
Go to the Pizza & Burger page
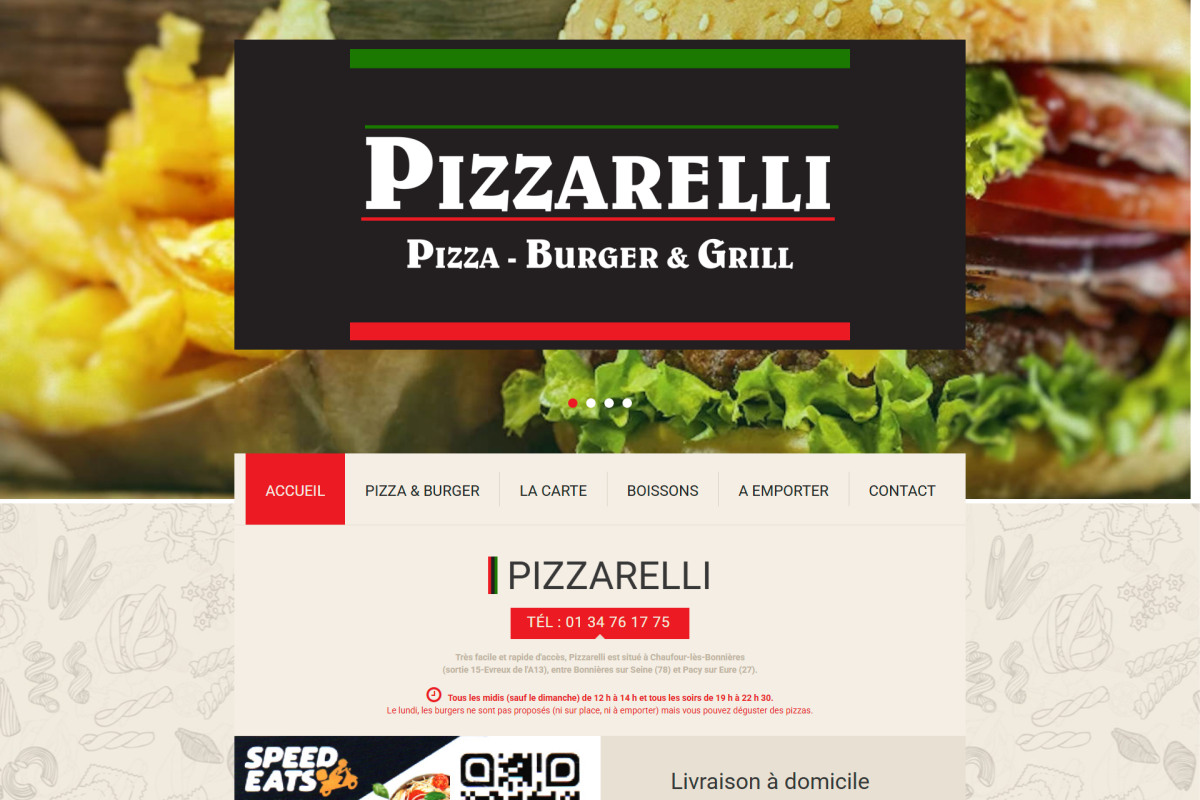coord(422,490)
